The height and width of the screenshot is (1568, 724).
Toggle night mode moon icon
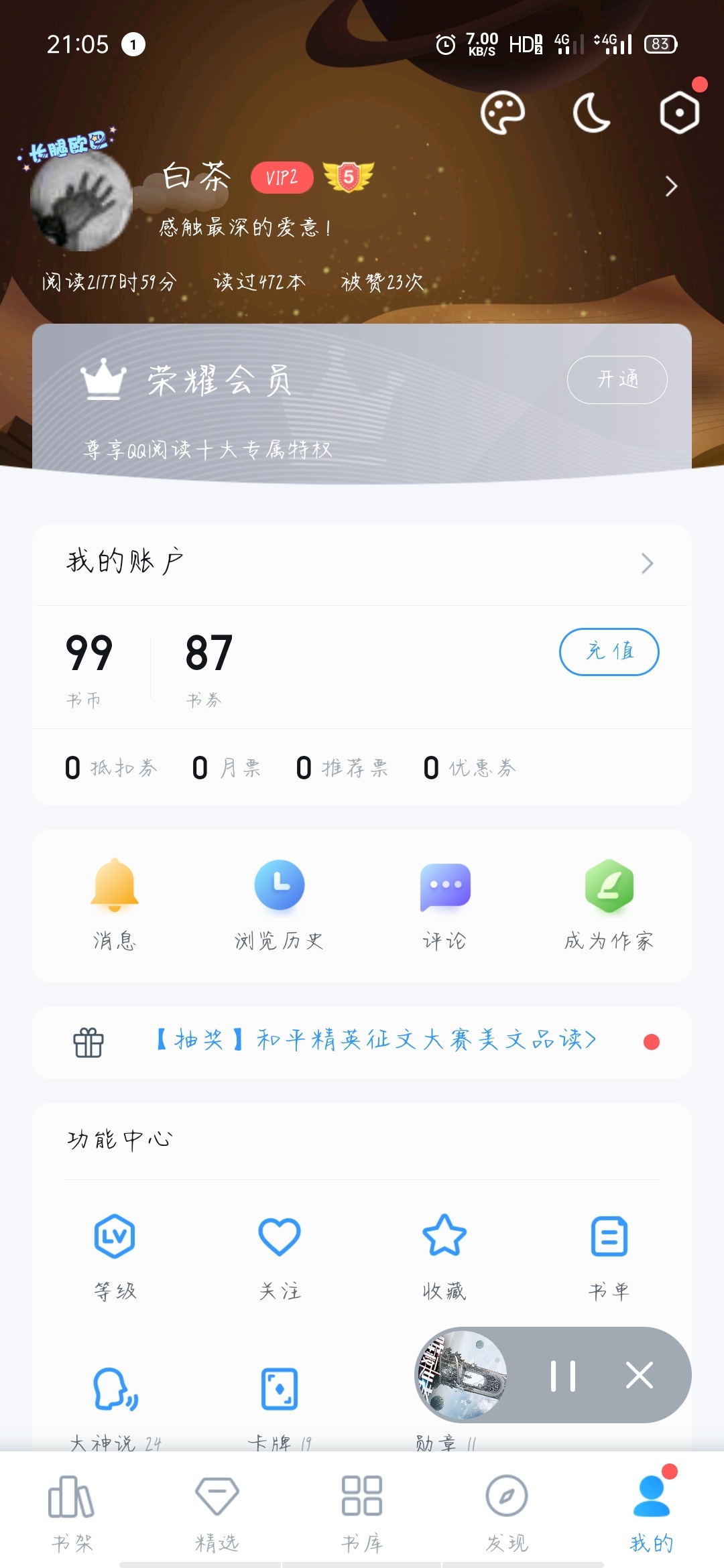pyautogui.click(x=591, y=113)
